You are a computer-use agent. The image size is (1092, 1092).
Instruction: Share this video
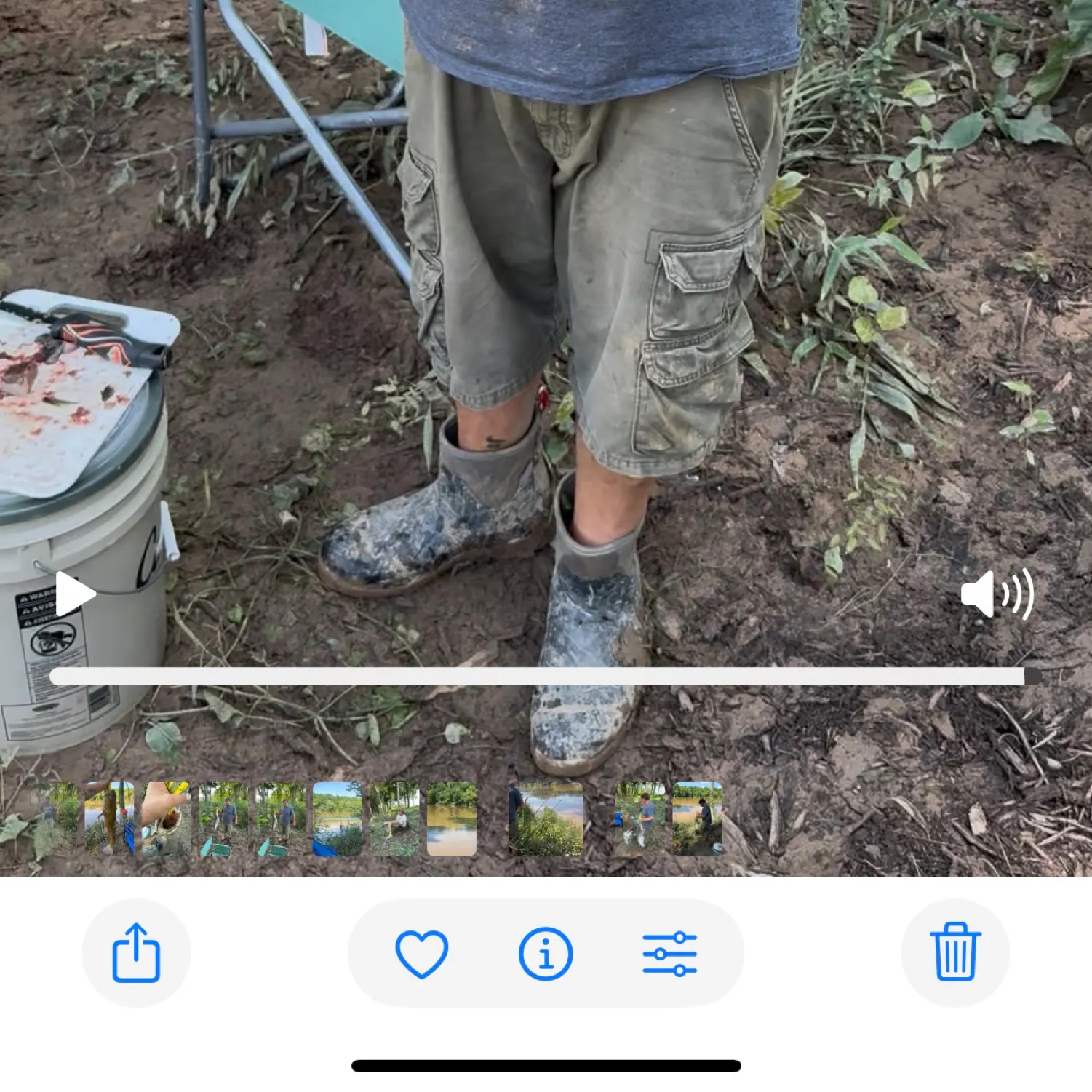pos(136,953)
